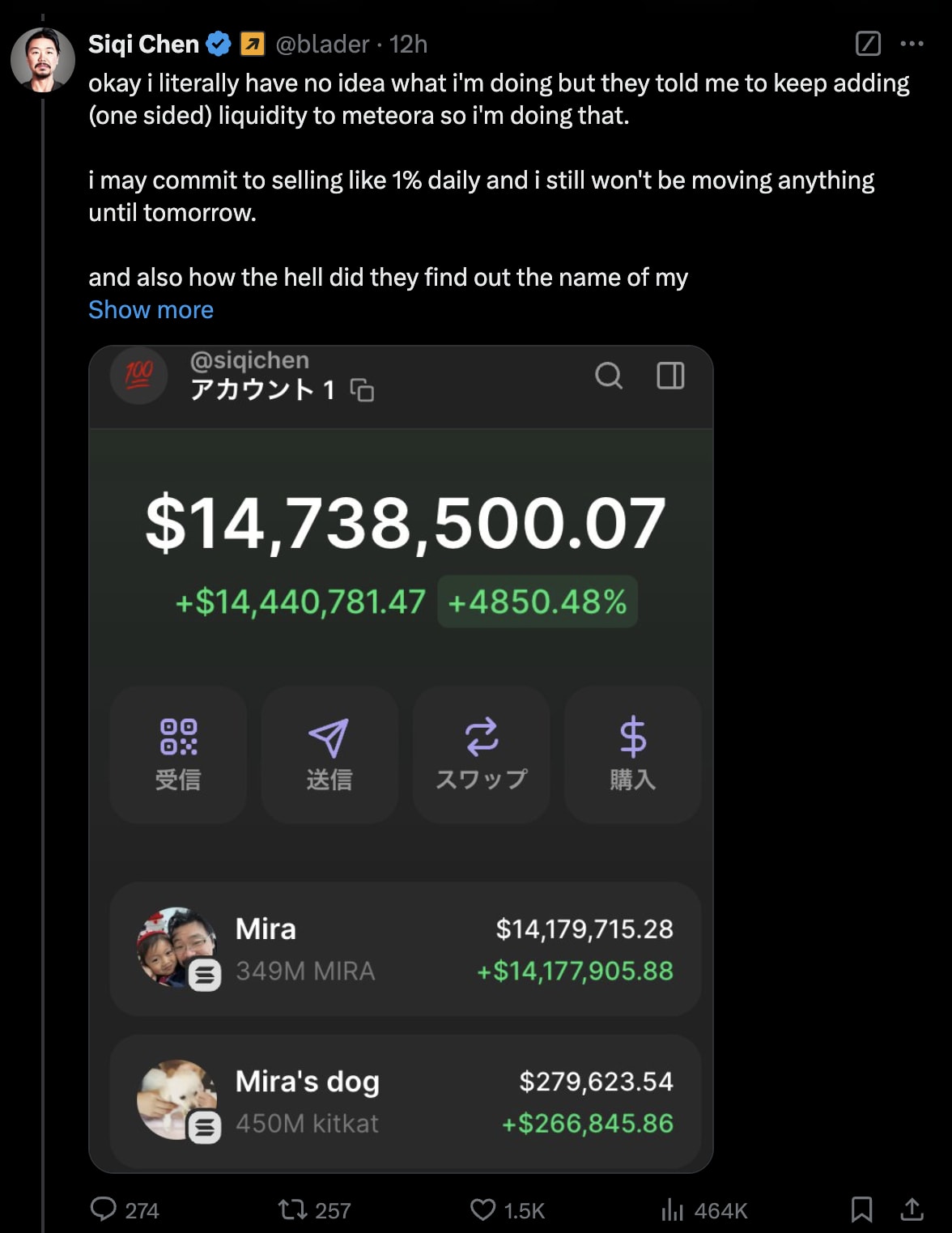The image size is (952, 1233).
Task: Like Siqi Chen's post
Action: tap(483, 1210)
